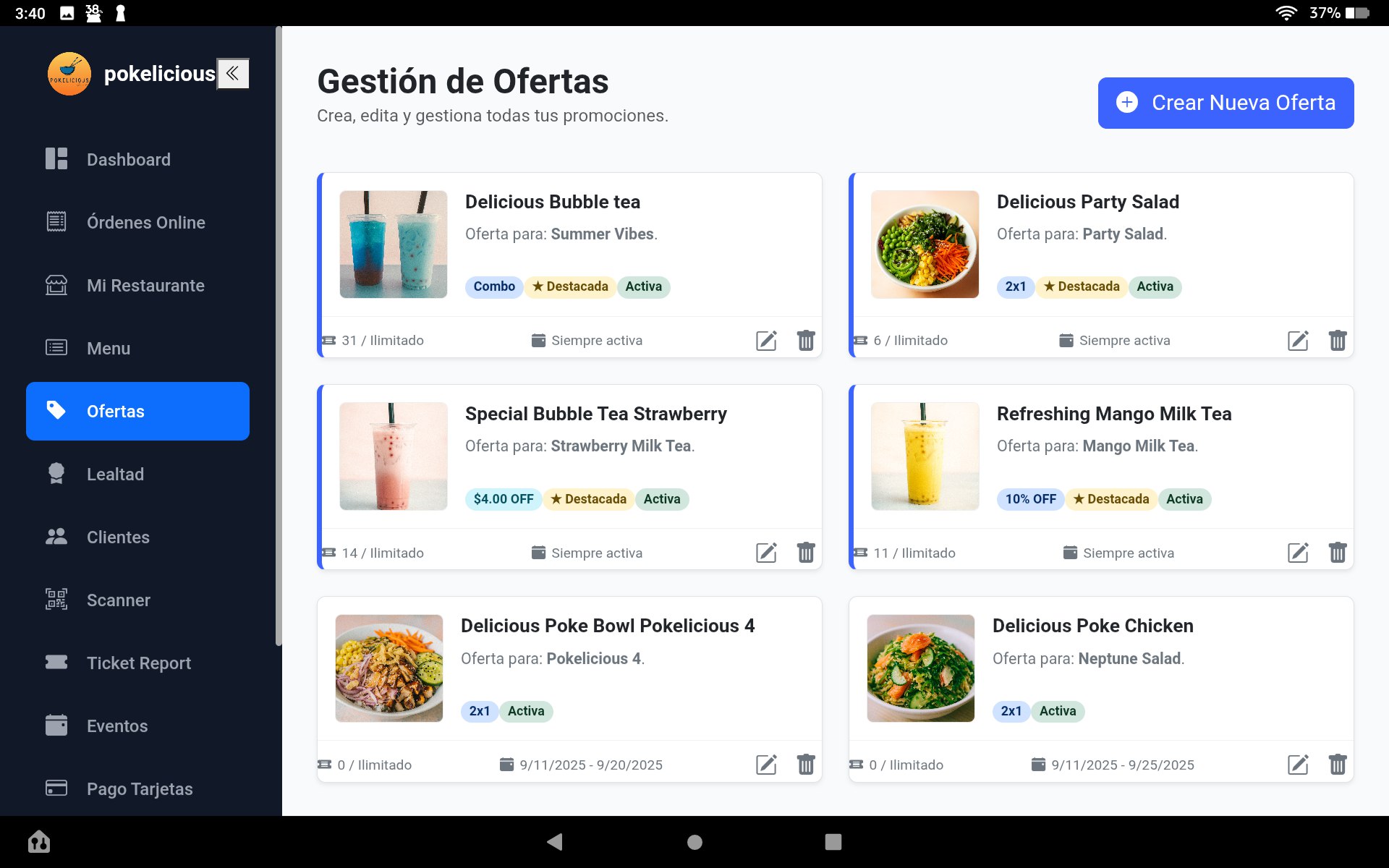
Task: Delete the Delicious Poke Bowl Pokelicious 4 offer
Action: [x=806, y=765]
